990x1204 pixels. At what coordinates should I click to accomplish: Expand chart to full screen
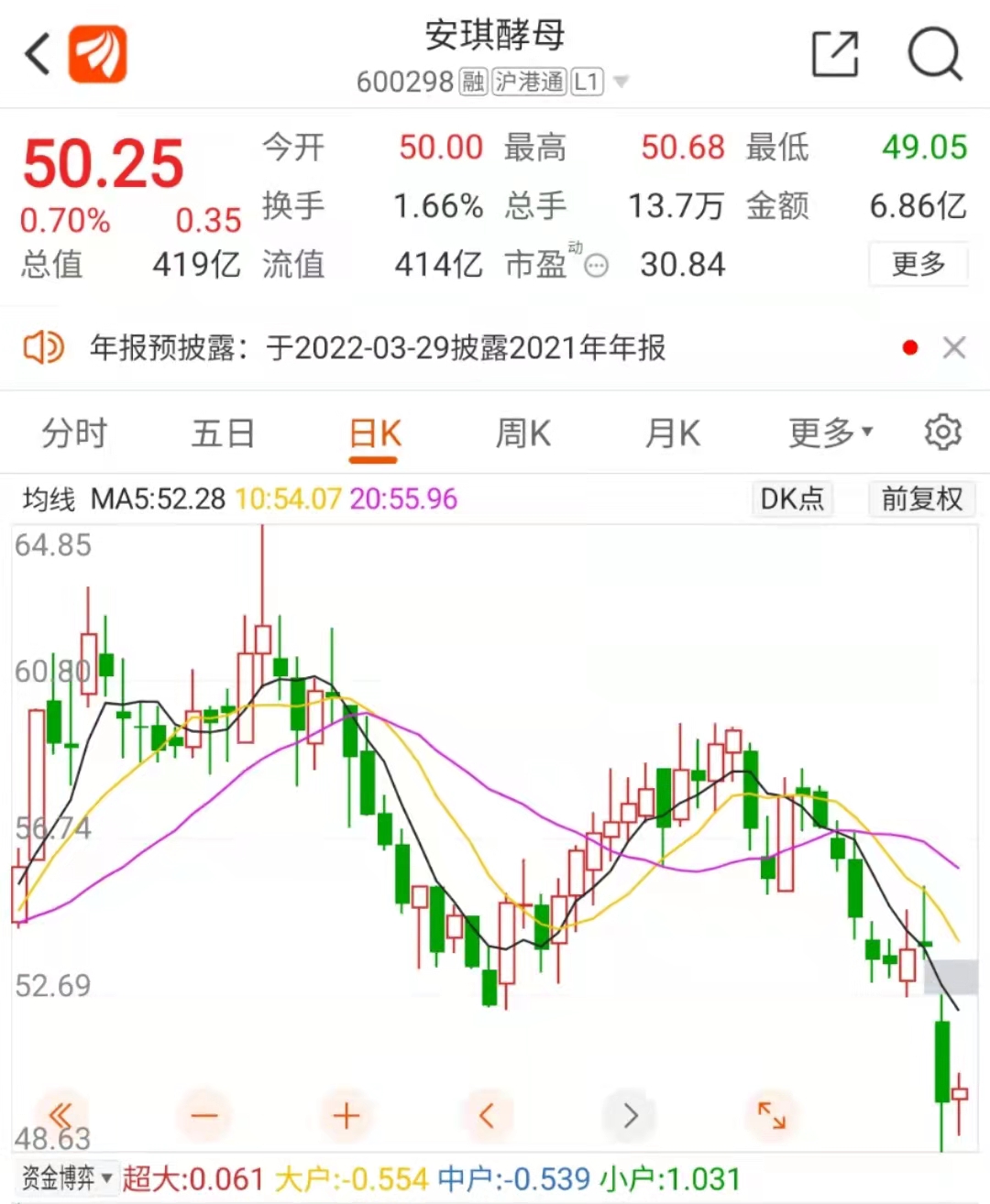tap(771, 1116)
